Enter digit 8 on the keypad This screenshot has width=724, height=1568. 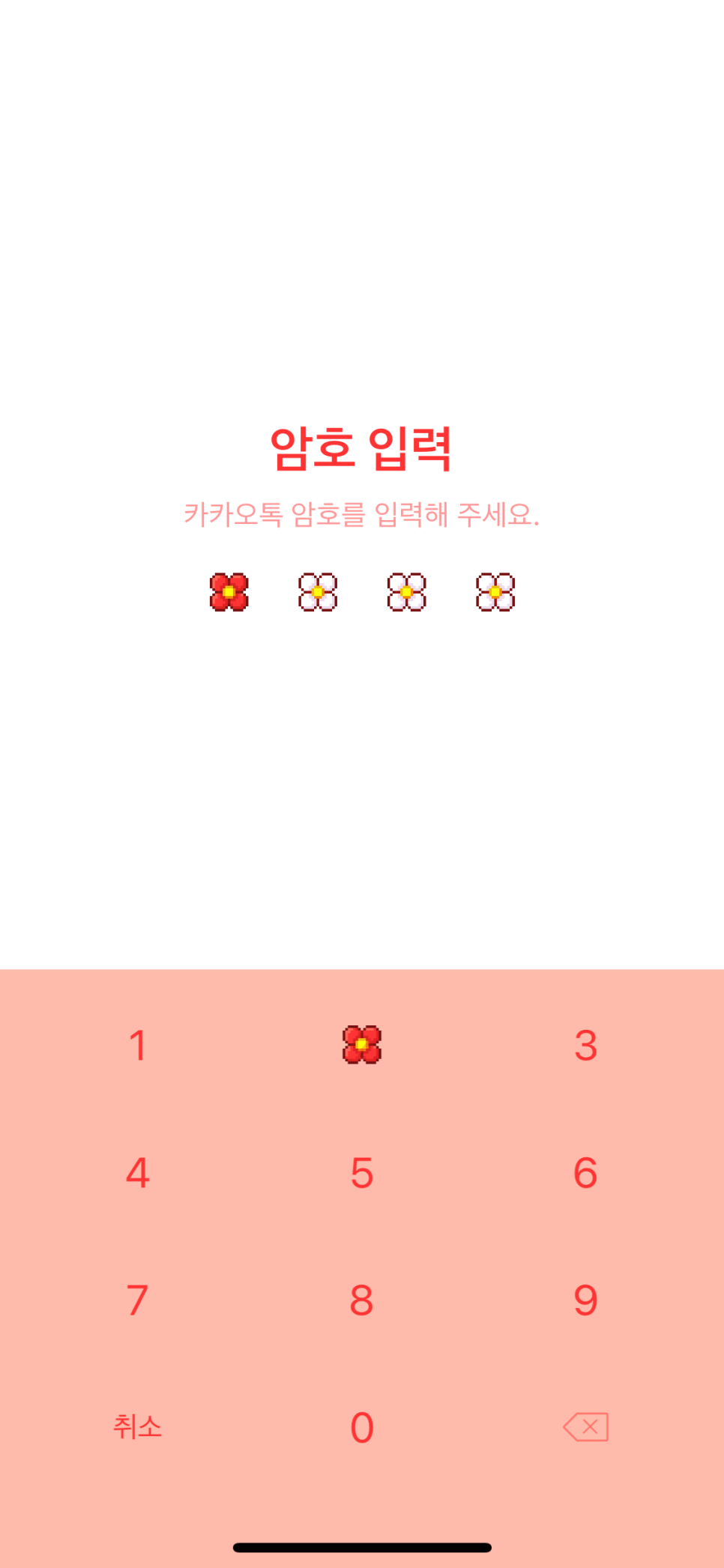pyautogui.click(x=362, y=1300)
